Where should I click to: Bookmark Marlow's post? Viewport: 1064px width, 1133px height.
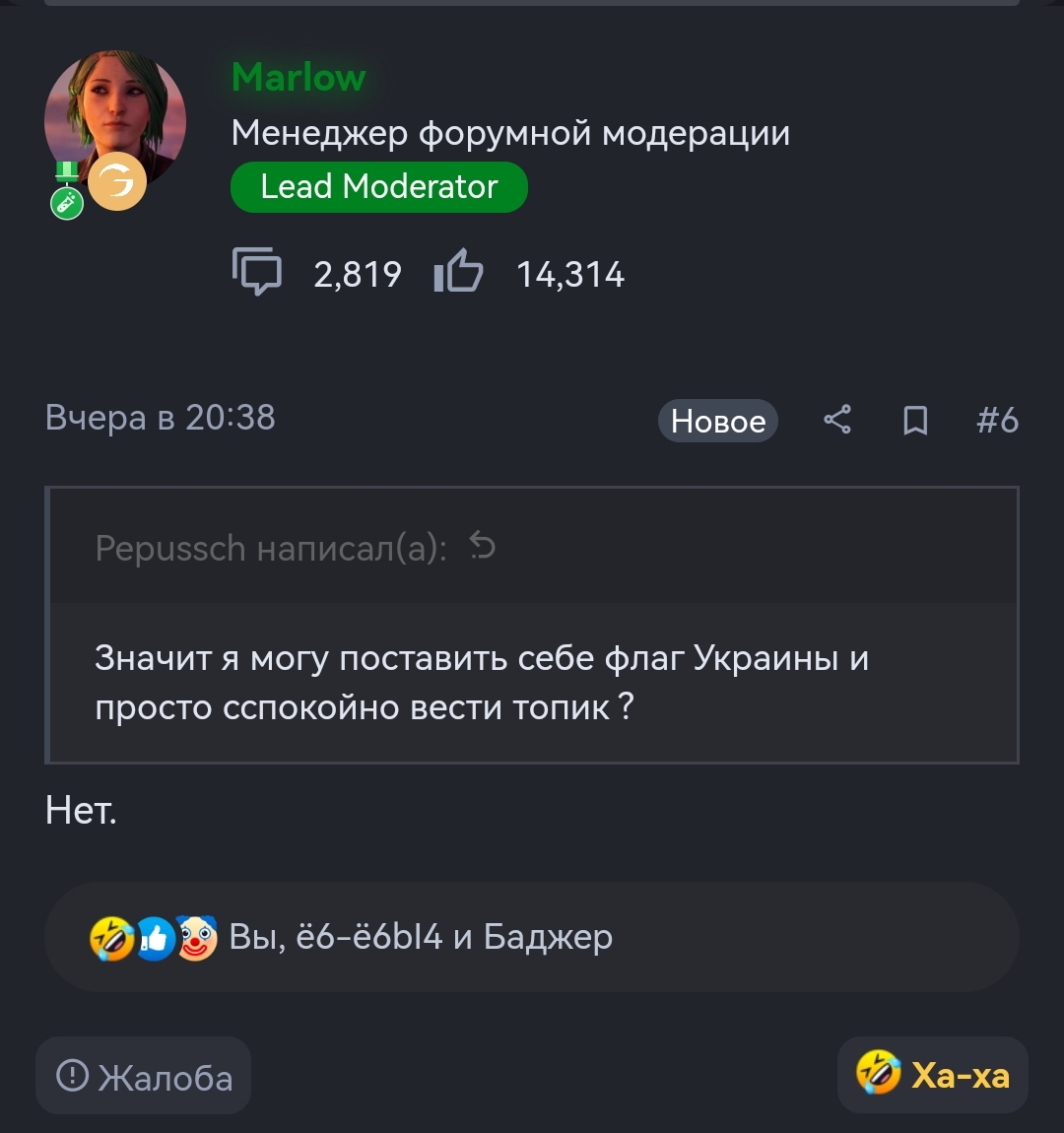click(915, 421)
